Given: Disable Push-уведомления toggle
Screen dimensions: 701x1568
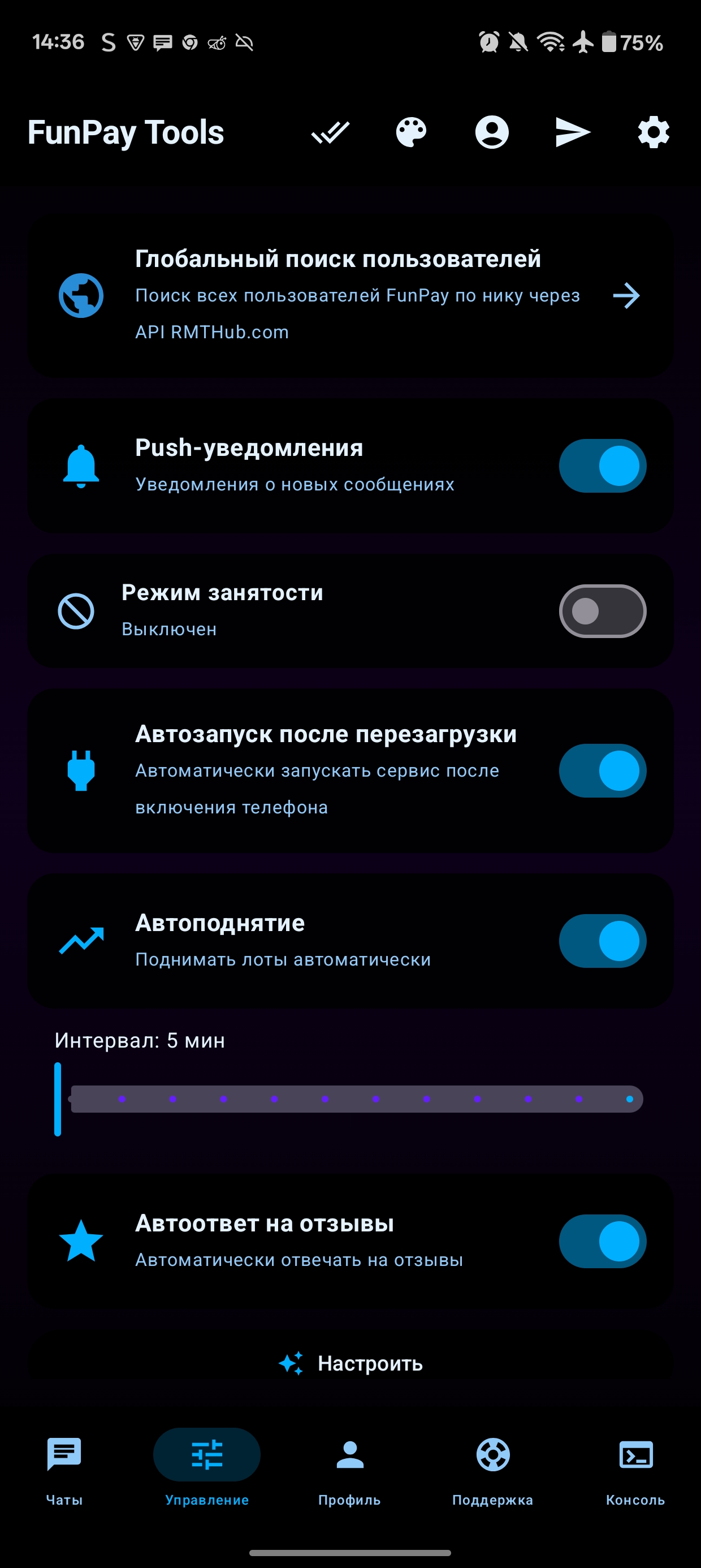Looking at the screenshot, I should [x=602, y=465].
